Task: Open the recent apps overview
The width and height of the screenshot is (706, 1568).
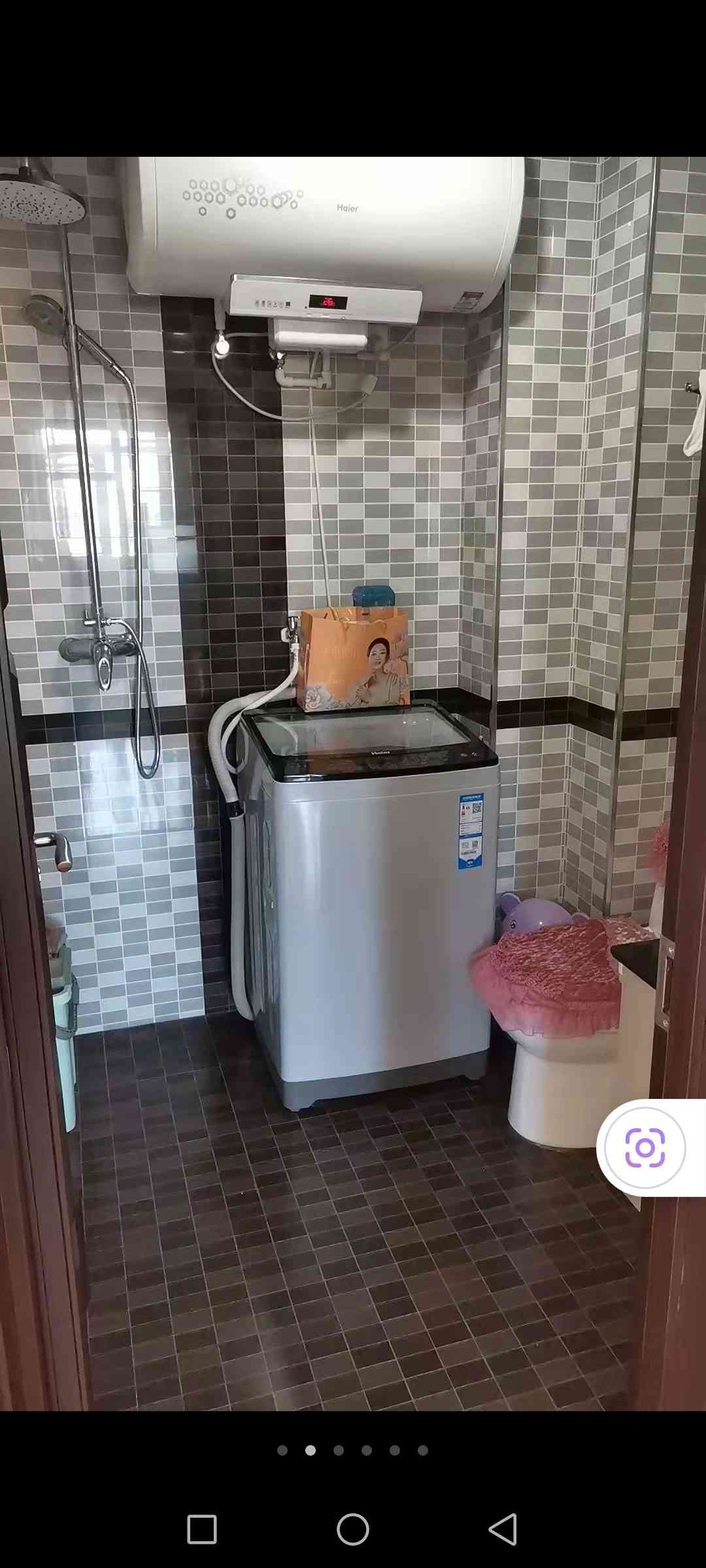Action: [202, 1529]
